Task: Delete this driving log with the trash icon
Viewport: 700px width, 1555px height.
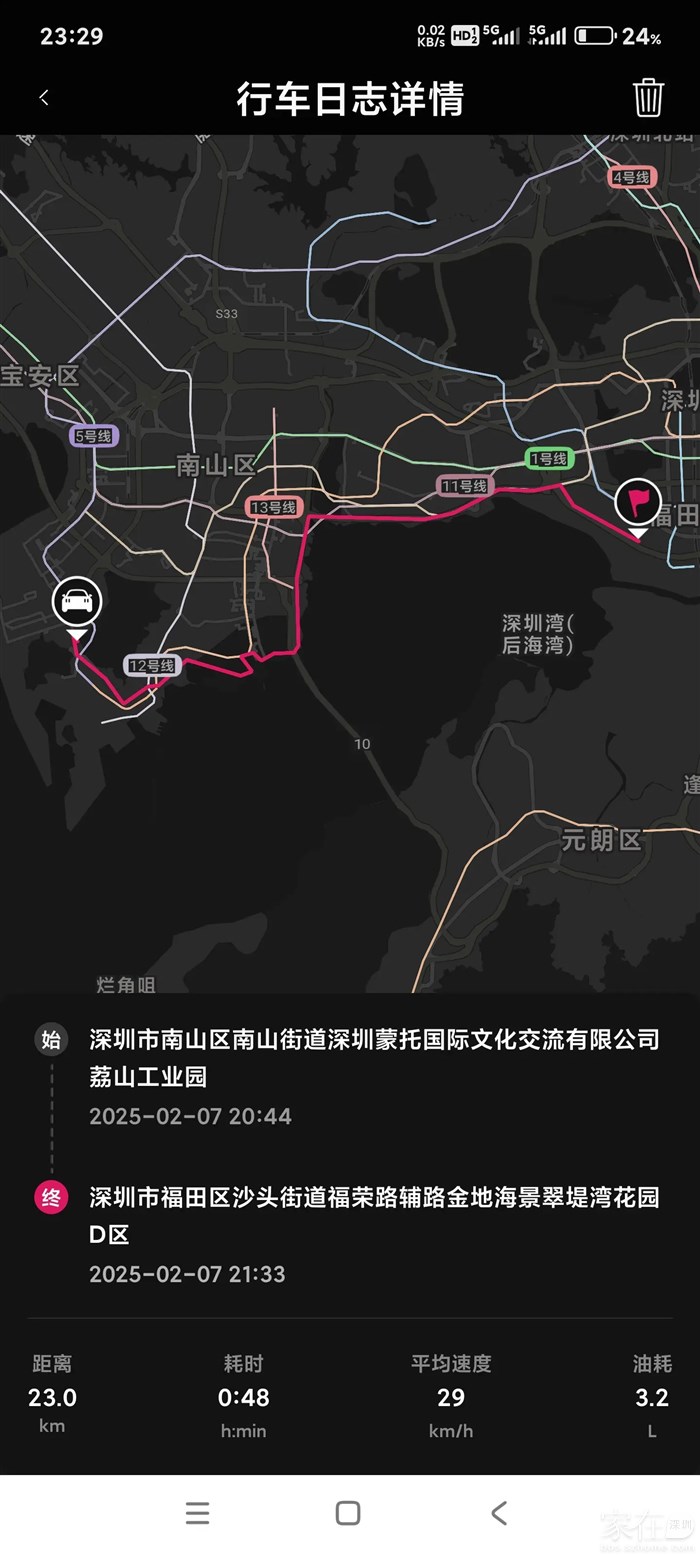Action: tap(648, 98)
